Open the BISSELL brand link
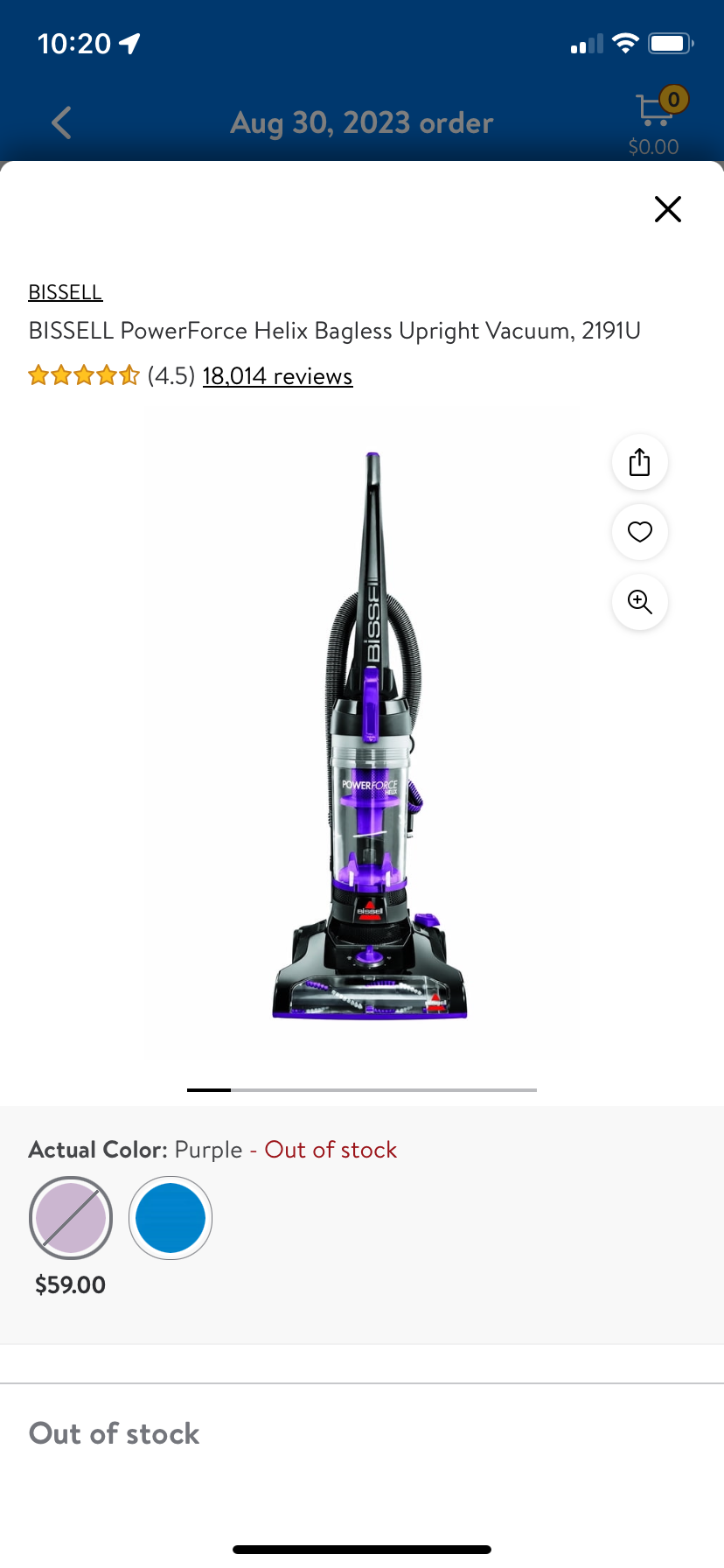 (66, 292)
